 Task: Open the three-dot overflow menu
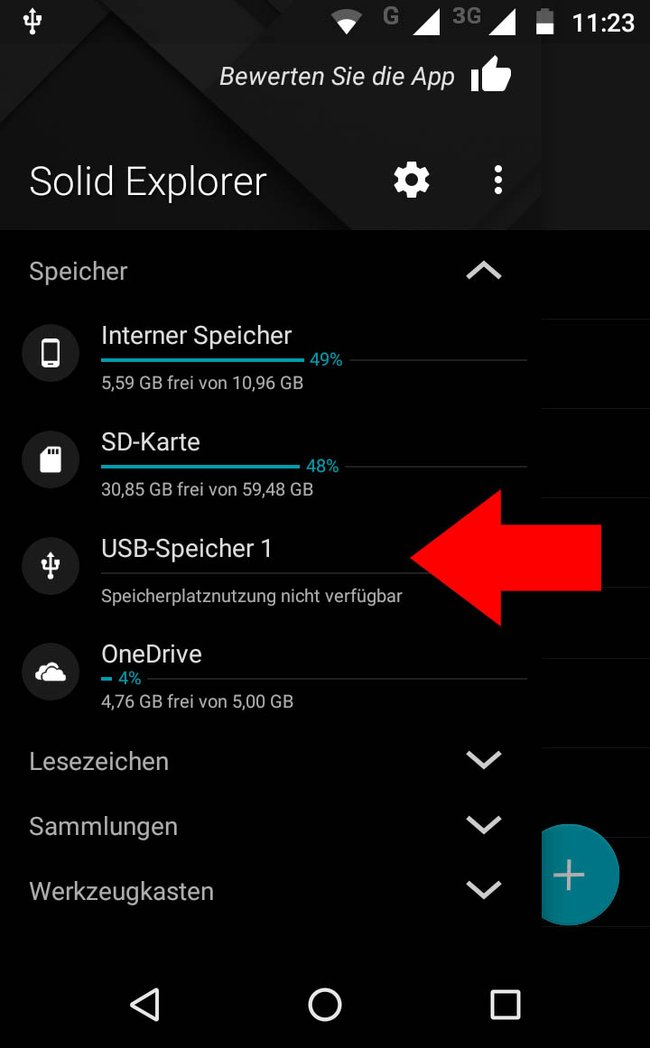pyautogui.click(x=498, y=180)
